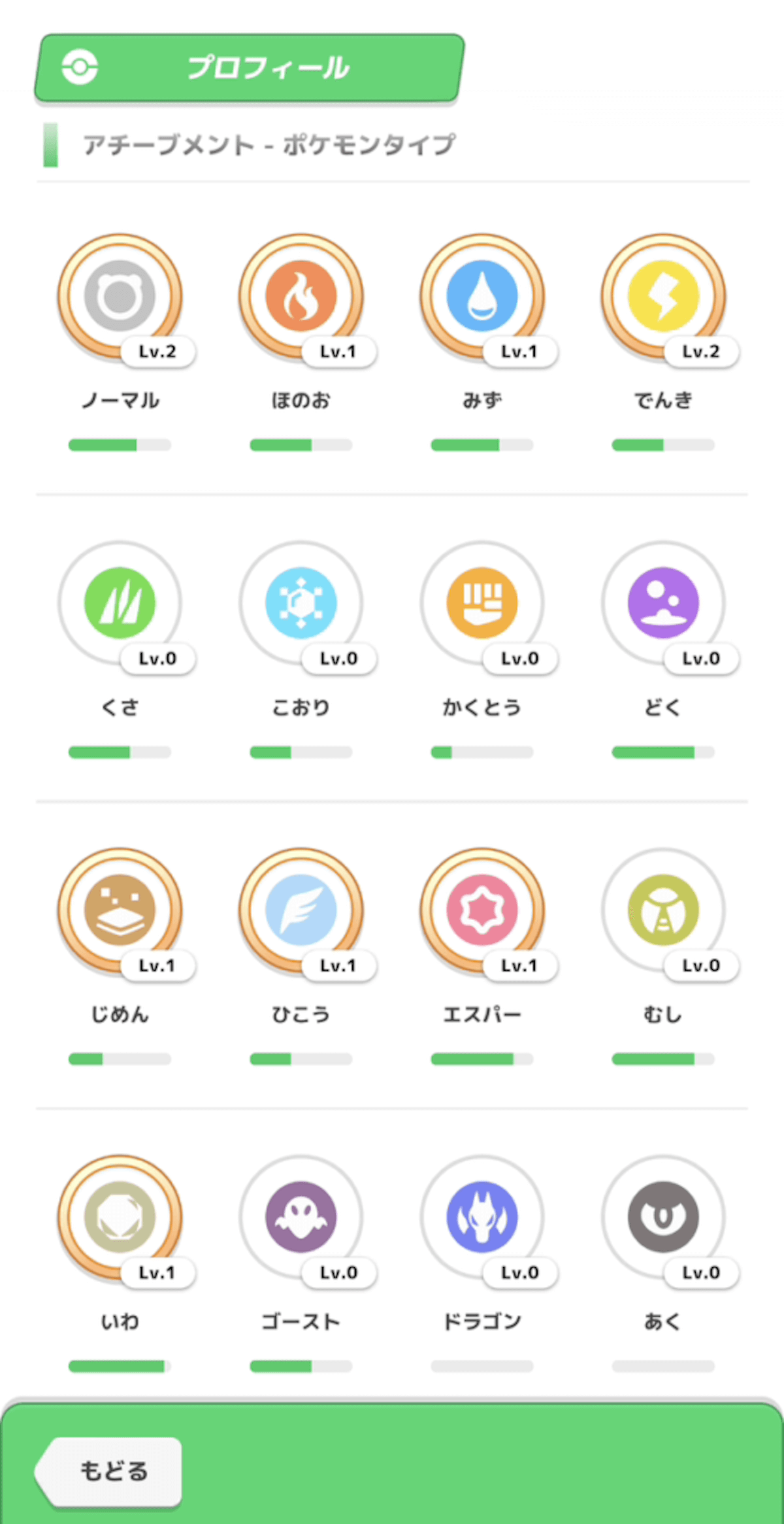Screen dimensions: 784x1524
Task: Open the ノーマル type badge
Action: (120, 296)
